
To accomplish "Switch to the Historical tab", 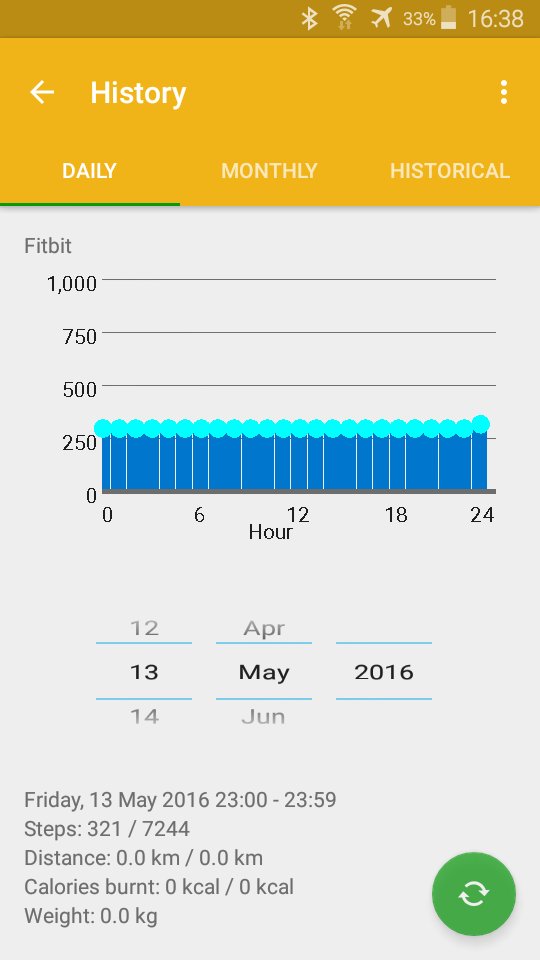I will pyautogui.click(x=450, y=171).
